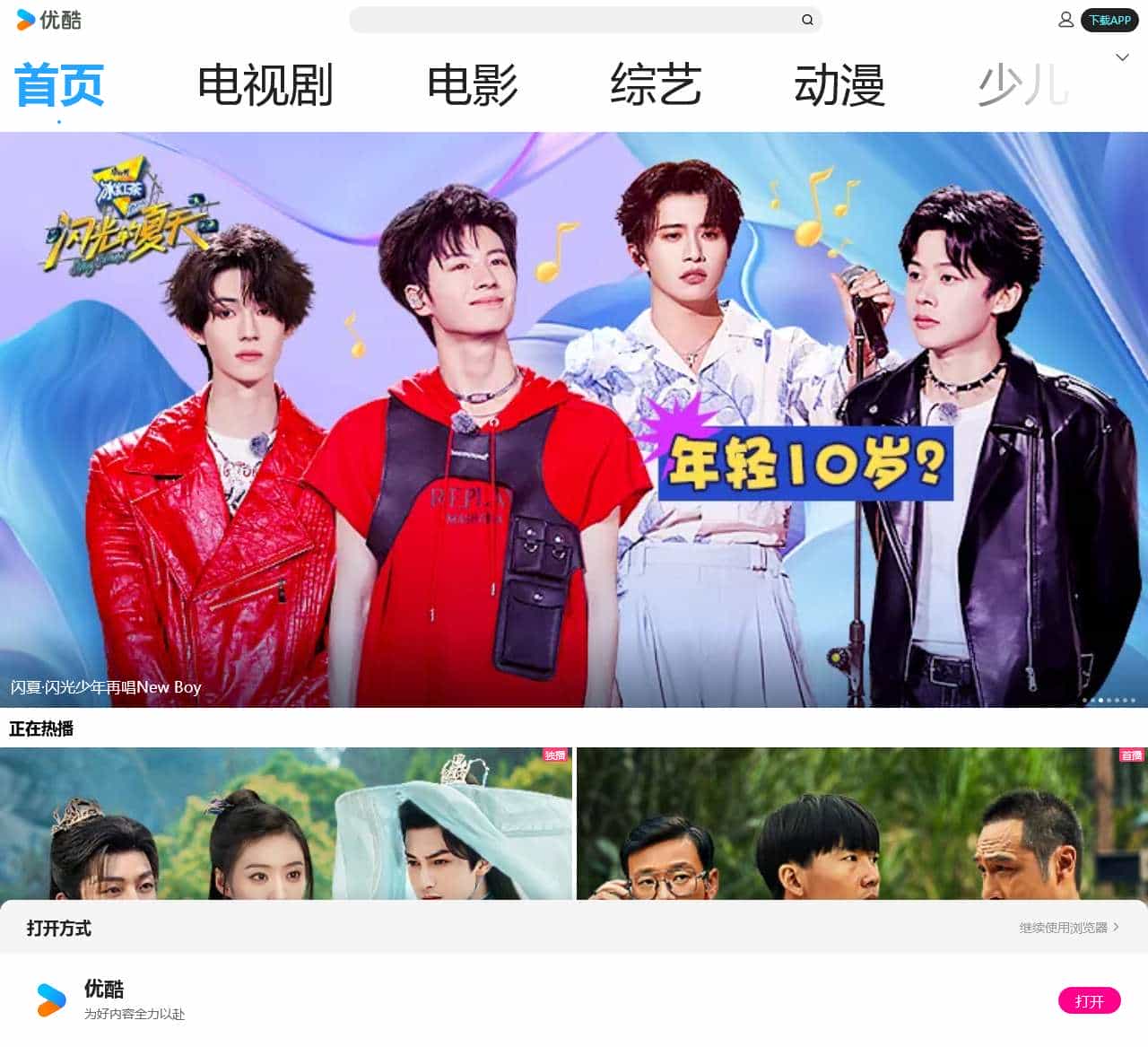Choose 继续使用浏览器 to stay in browser
Image resolution: width=1148 pixels, height=1047 pixels.
point(1068,928)
